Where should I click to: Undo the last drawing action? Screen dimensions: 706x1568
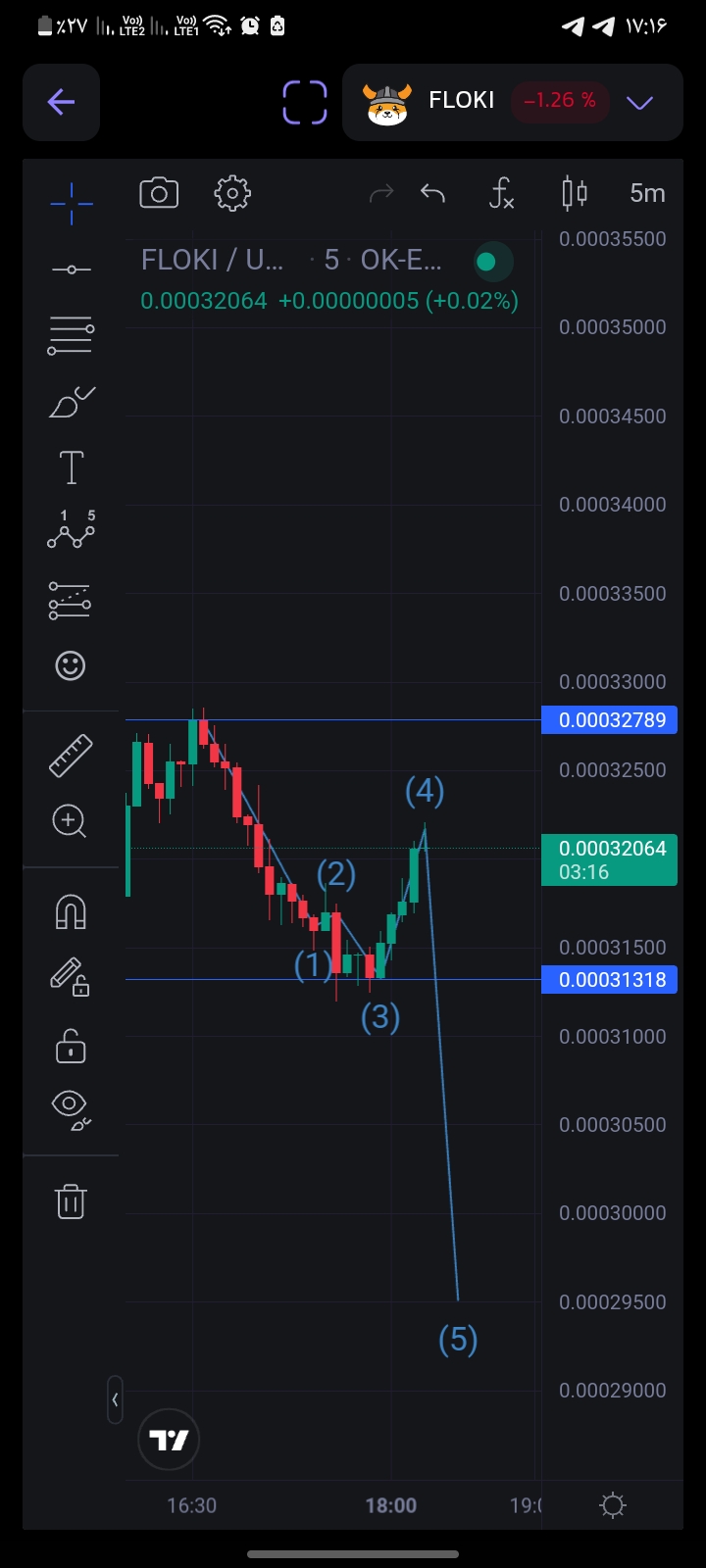(432, 193)
